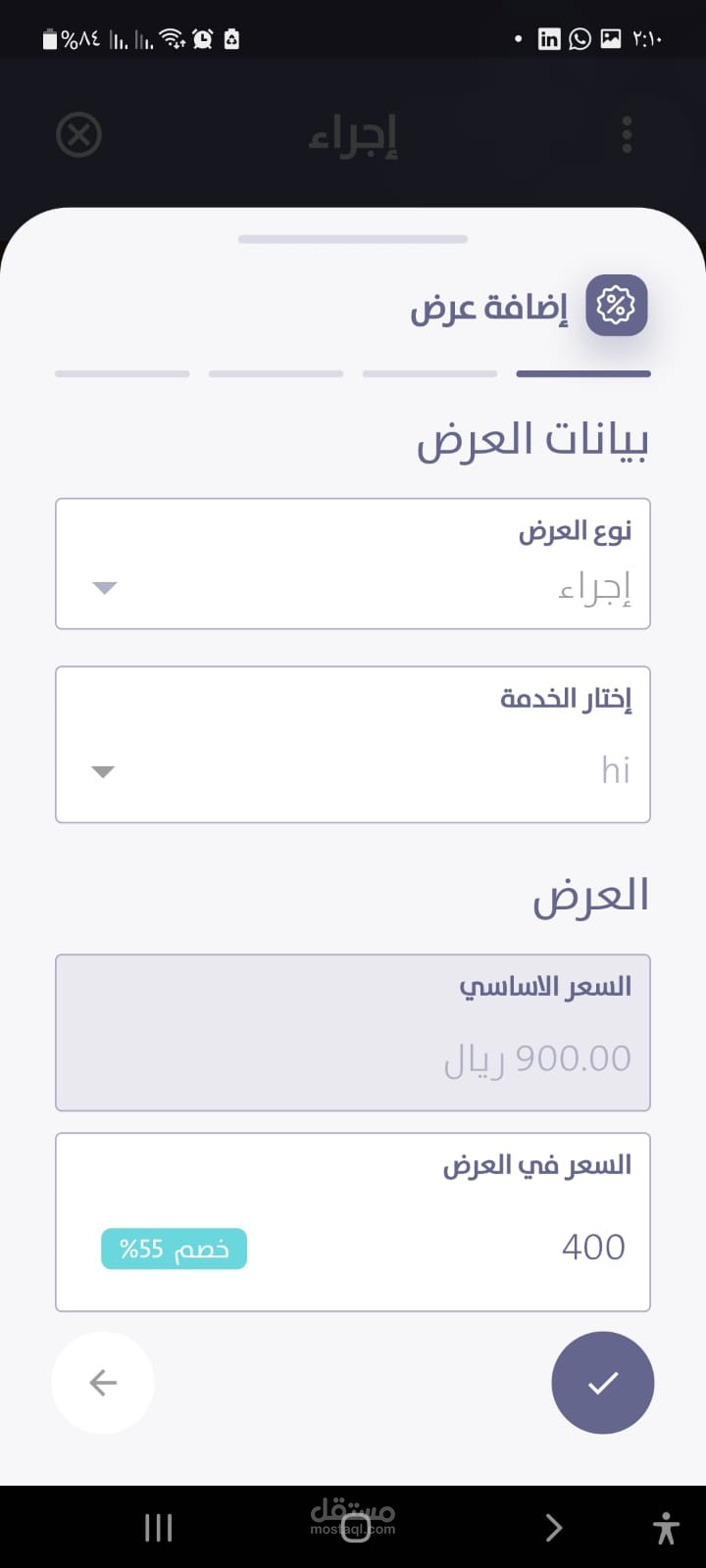Viewport: 706px width, 1568px height.
Task: Open the نوع العرض dropdown
Action: pos(353,564)
